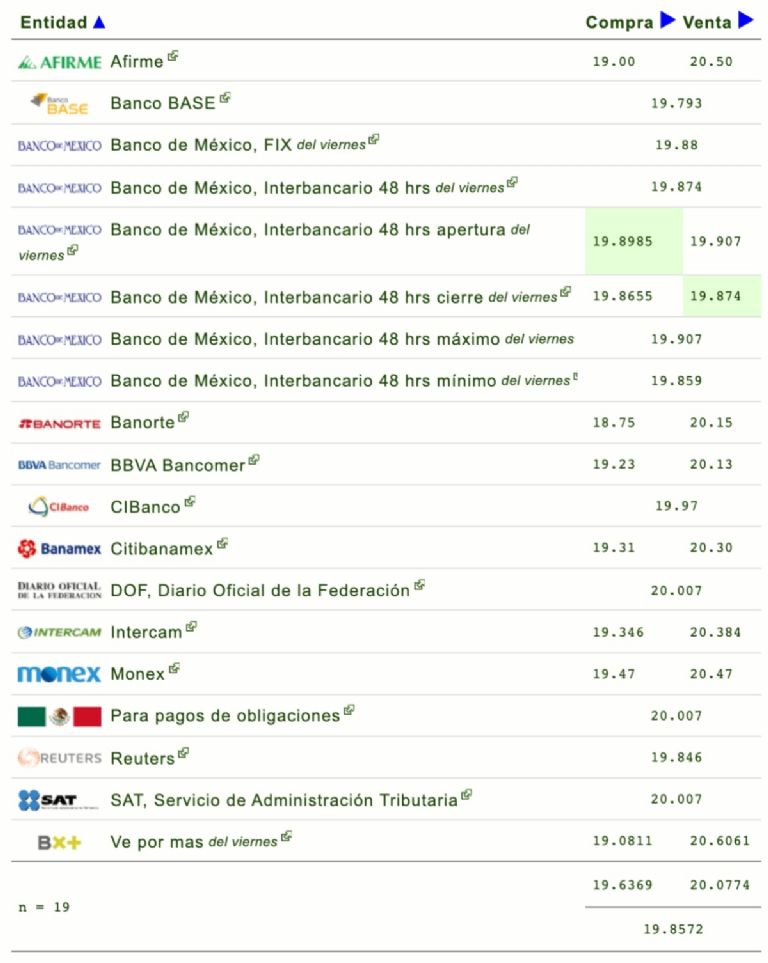Open Intercam's external link icon

(191, 628)
